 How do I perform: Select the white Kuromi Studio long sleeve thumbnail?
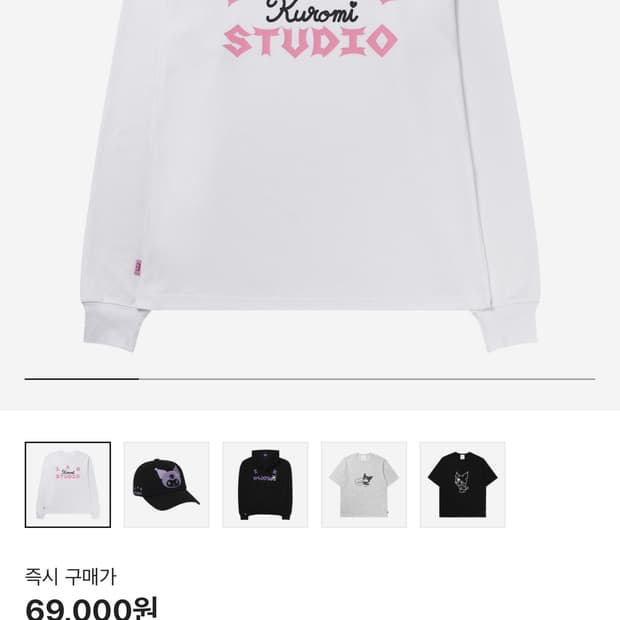pos(68,485)
